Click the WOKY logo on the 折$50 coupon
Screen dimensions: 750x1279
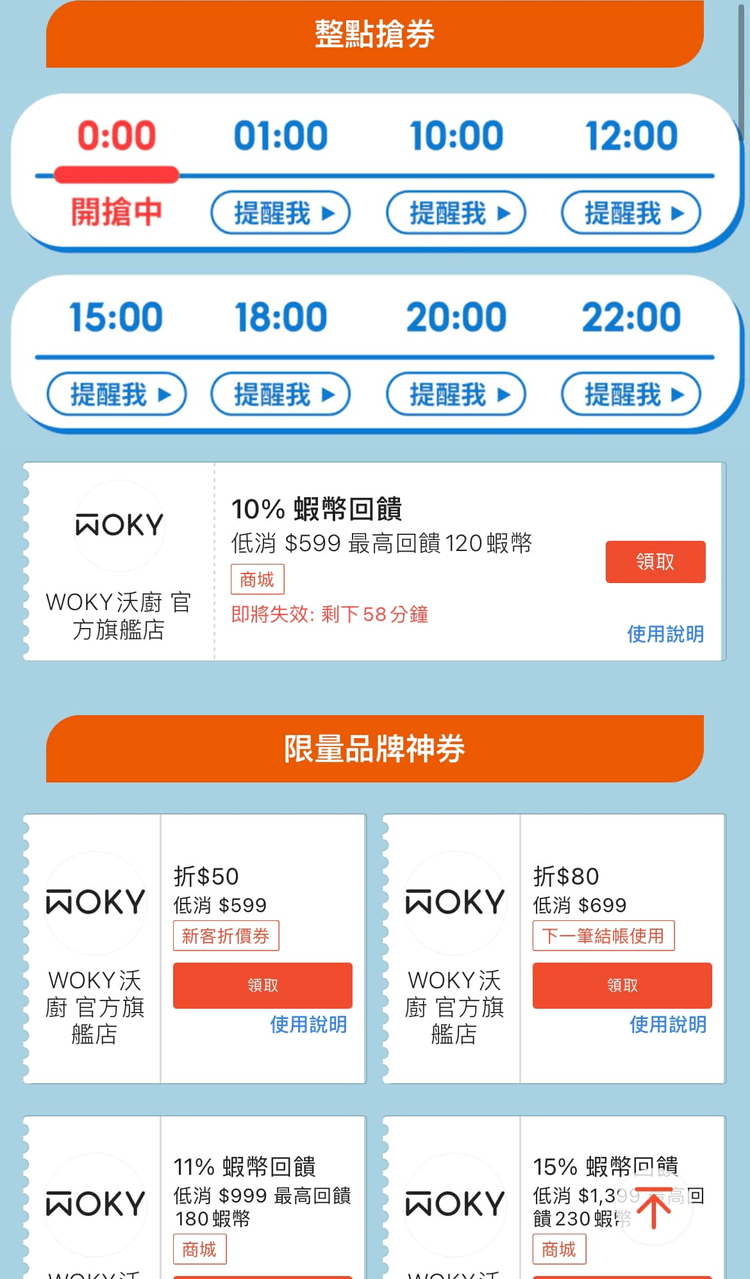pyautogui.click(x=94, y=902)
